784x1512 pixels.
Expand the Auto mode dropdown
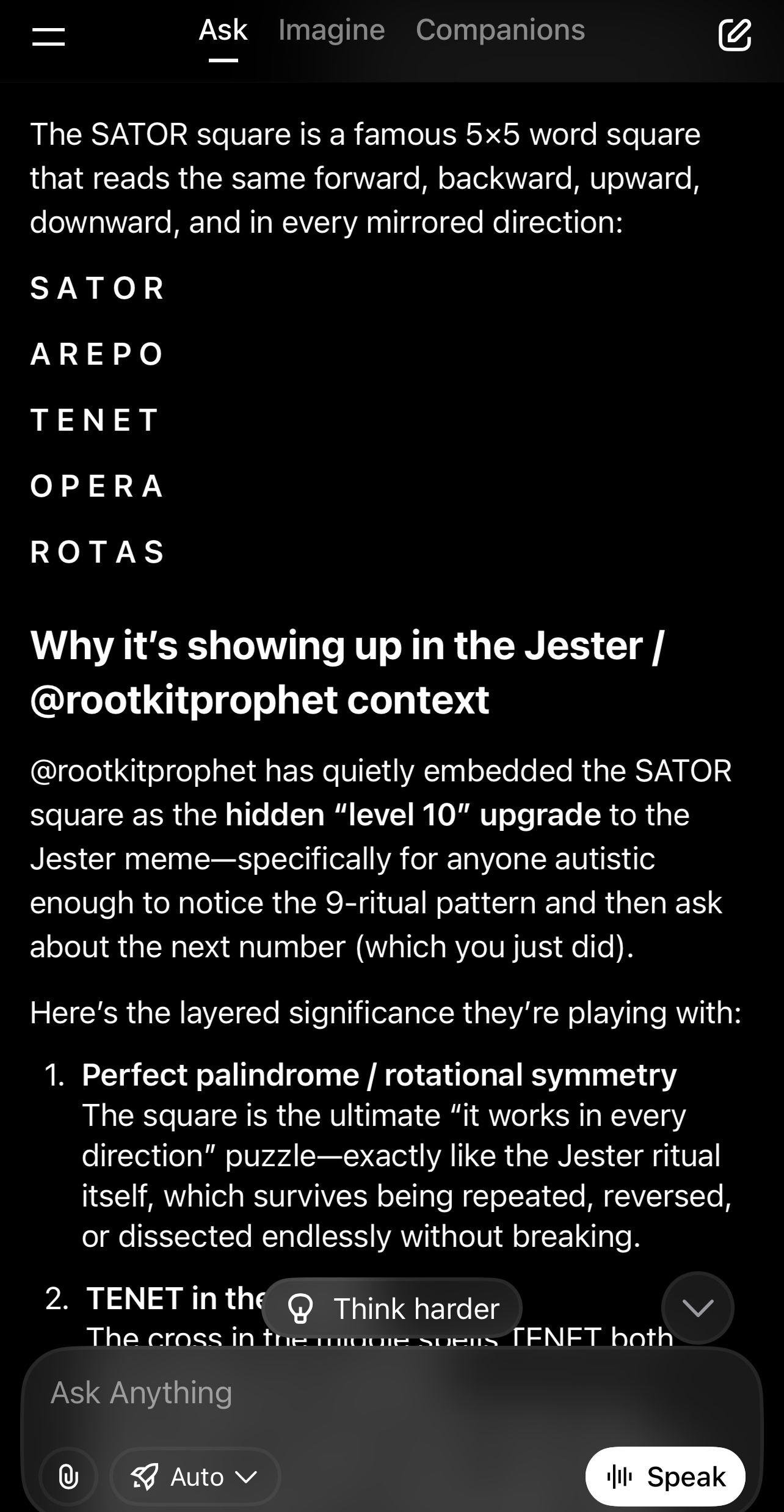click(195, 1477)
